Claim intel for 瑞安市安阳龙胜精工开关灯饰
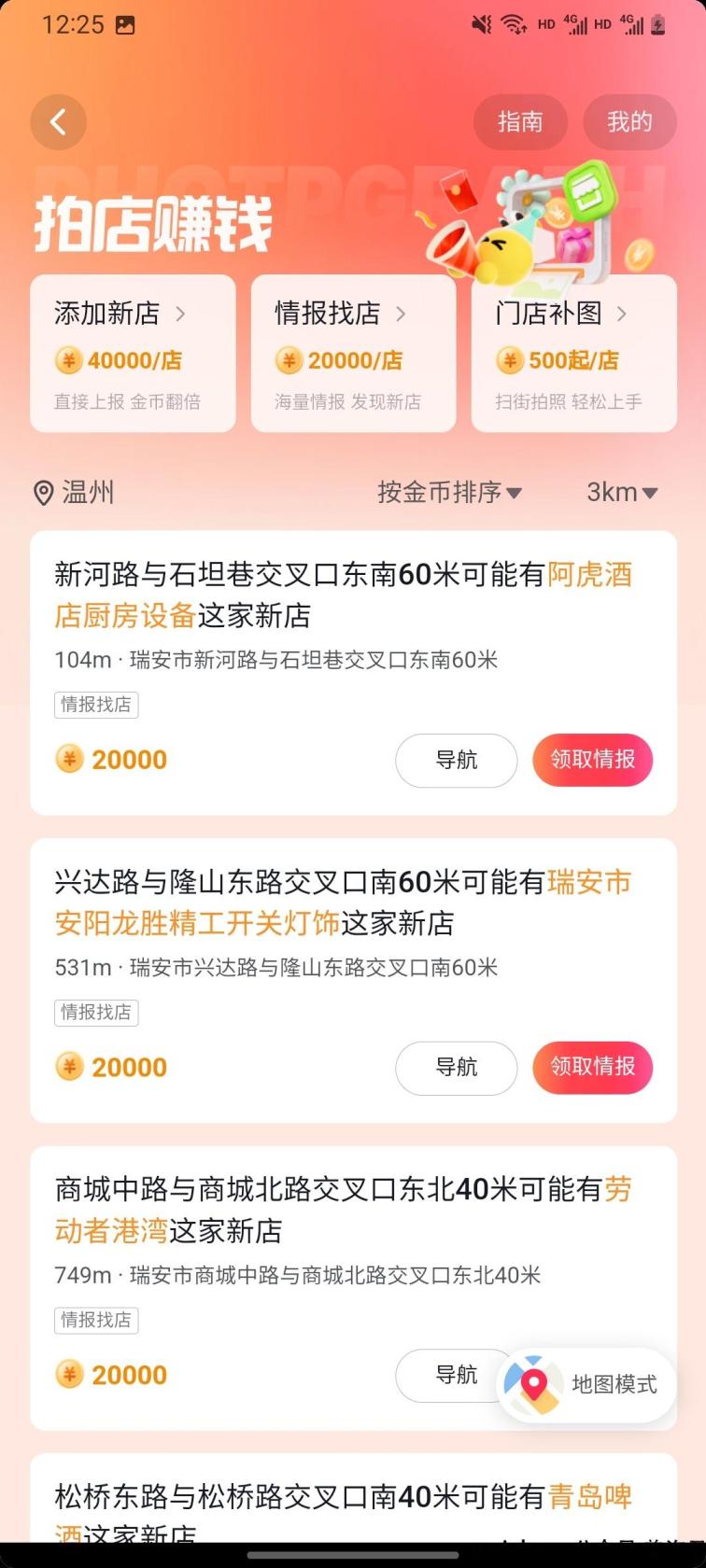This screenshot has height=1568, width=706. tap(592, 1068)
